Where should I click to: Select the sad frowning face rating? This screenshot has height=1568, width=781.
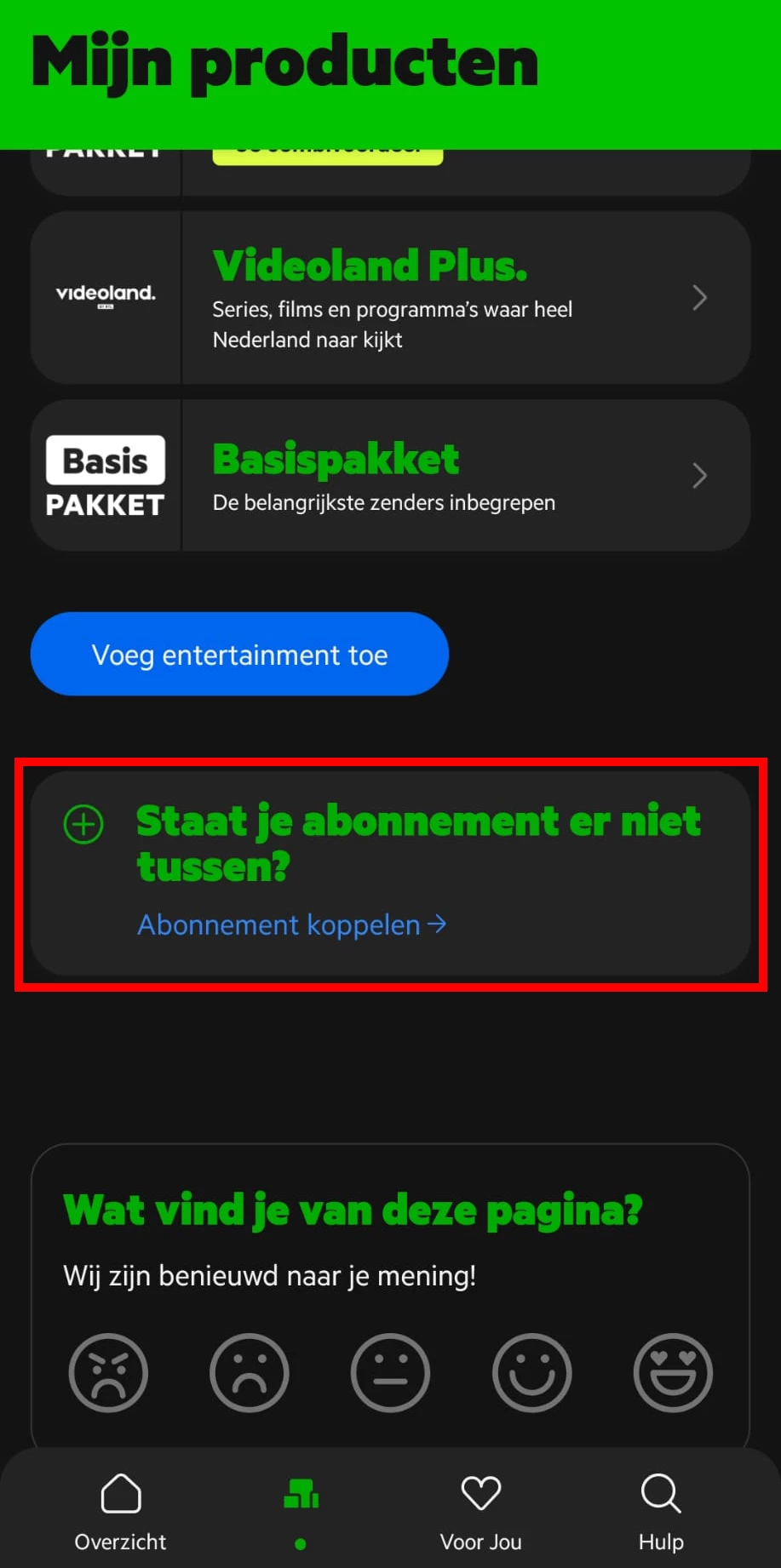250,1372
